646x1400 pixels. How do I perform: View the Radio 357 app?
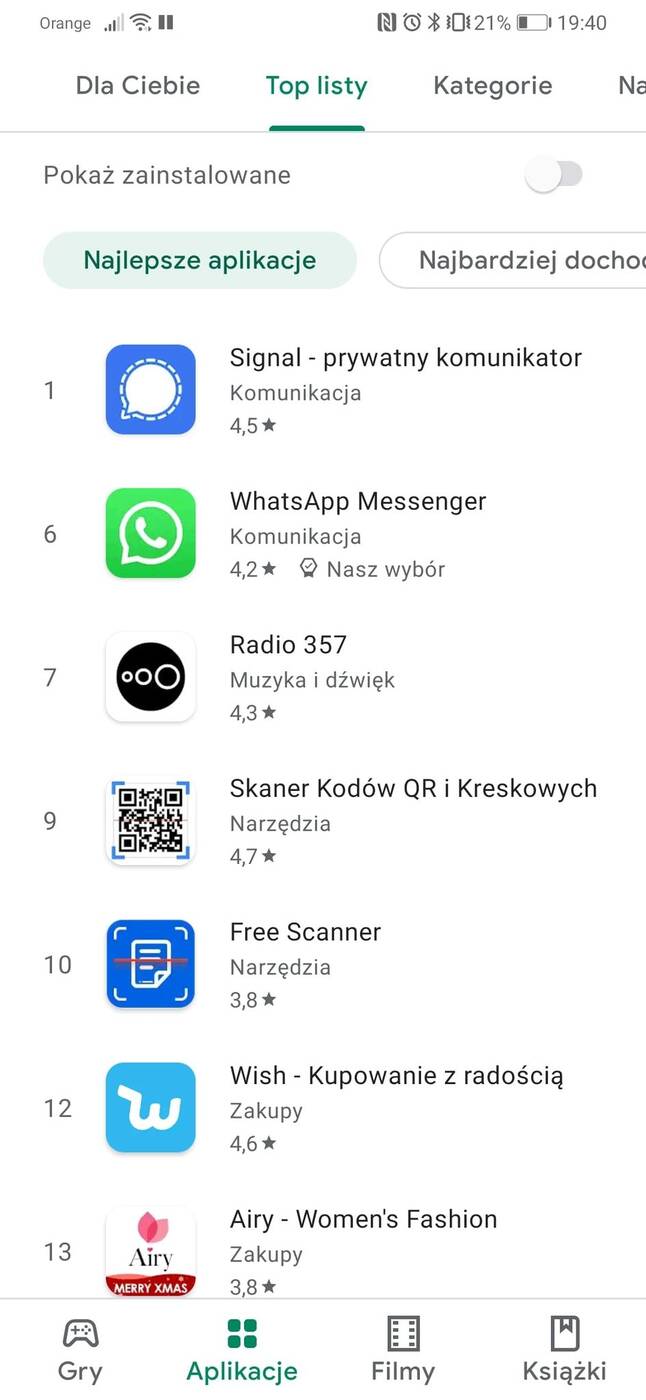(288, 677)
